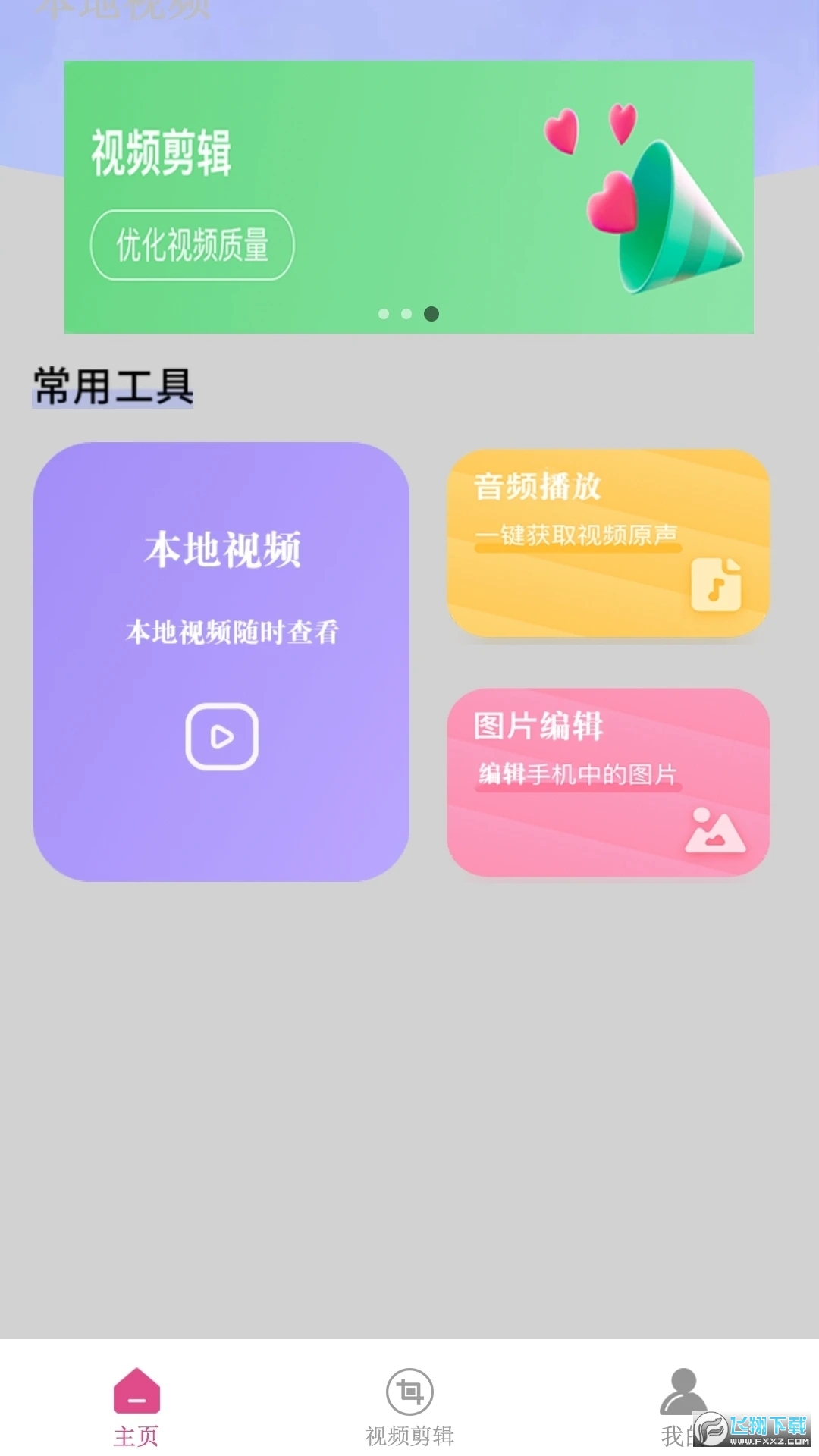Screen dimensions: 819x1456
Task: Select the first carousel indicator dot
Action: click(383, 313)
